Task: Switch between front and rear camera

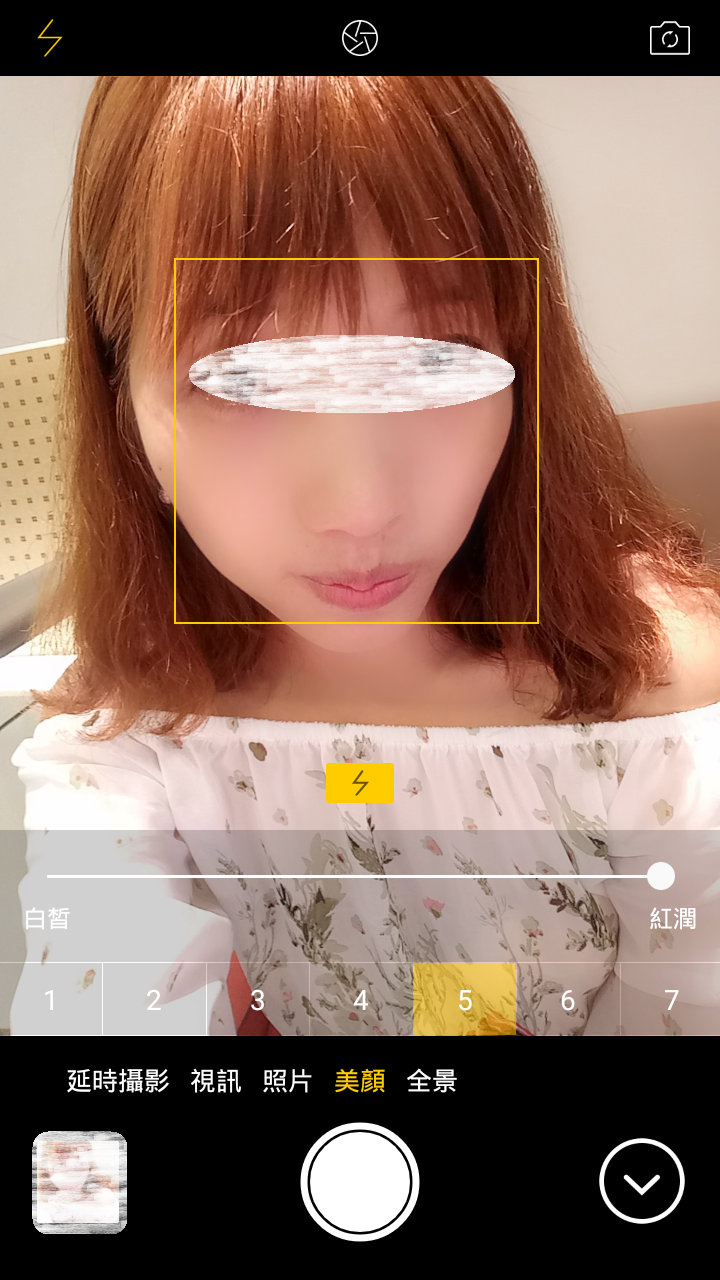Action: (670, 38)
